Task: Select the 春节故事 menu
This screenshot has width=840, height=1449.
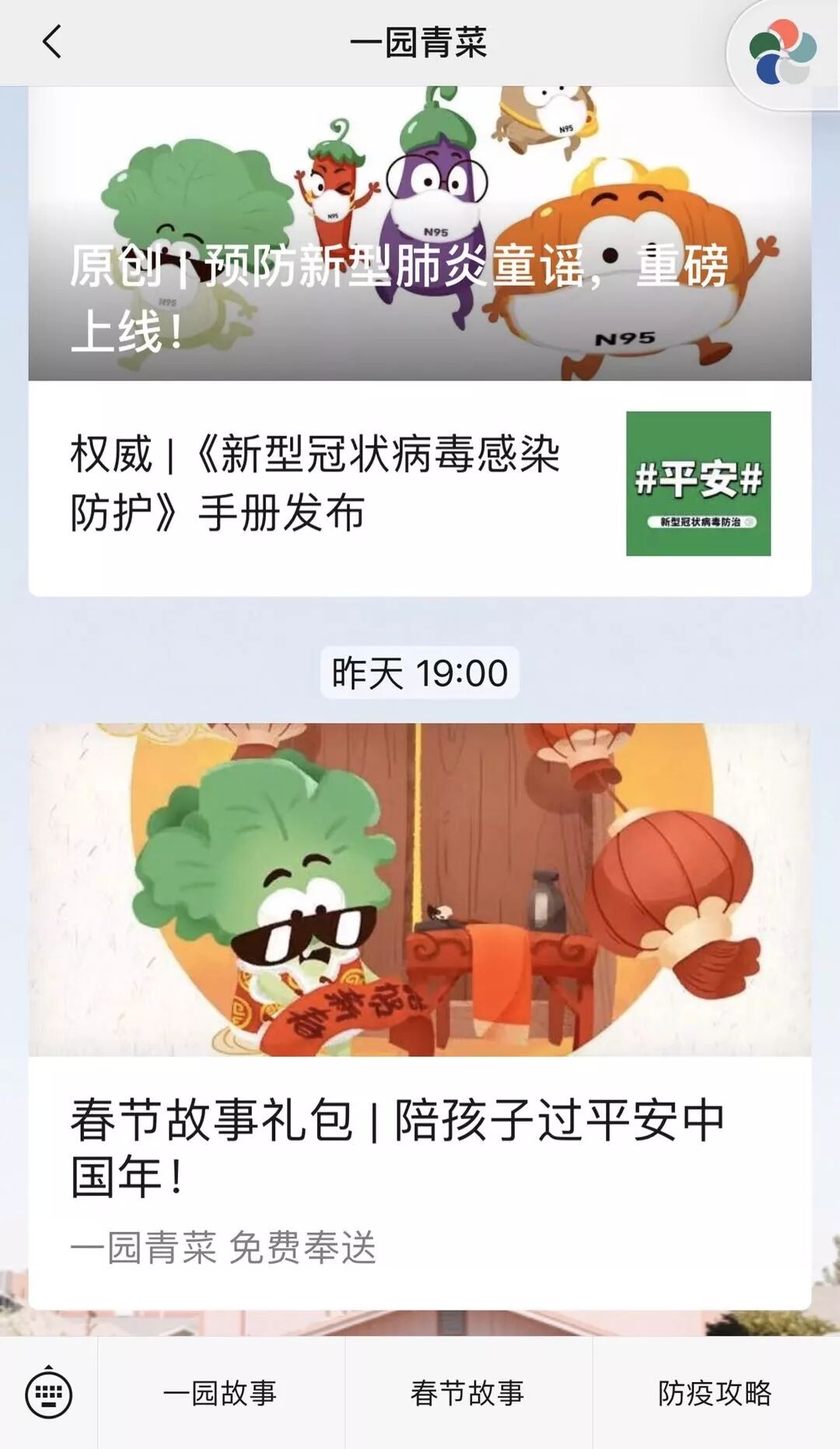Action: pos(467,1393)
